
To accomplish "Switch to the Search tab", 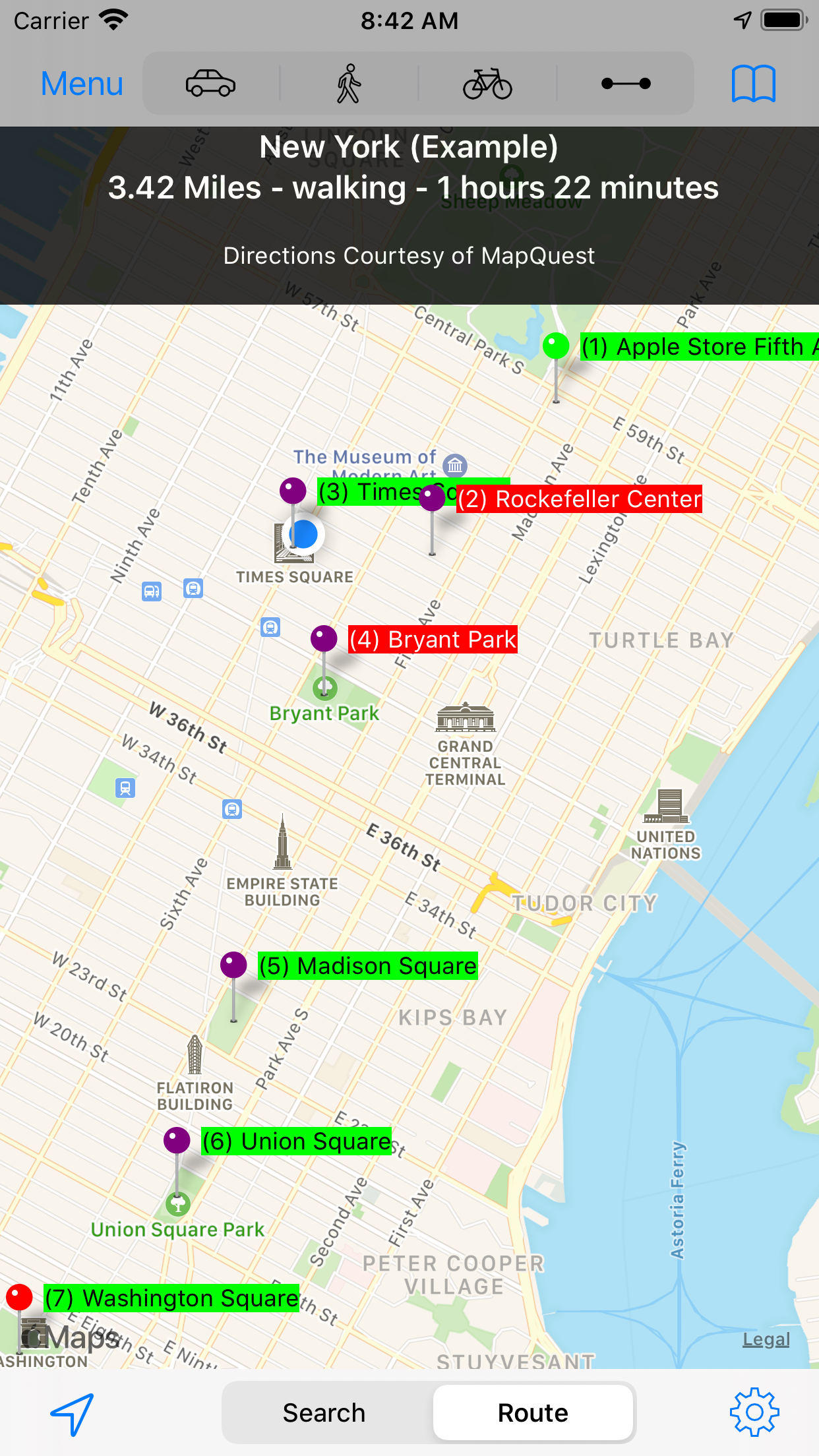I will 324,1412.
